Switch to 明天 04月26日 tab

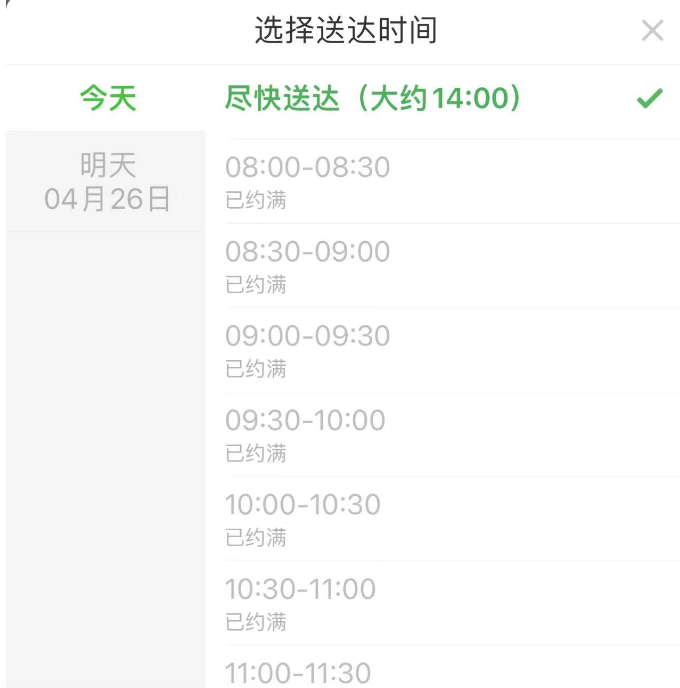point(107,182)
